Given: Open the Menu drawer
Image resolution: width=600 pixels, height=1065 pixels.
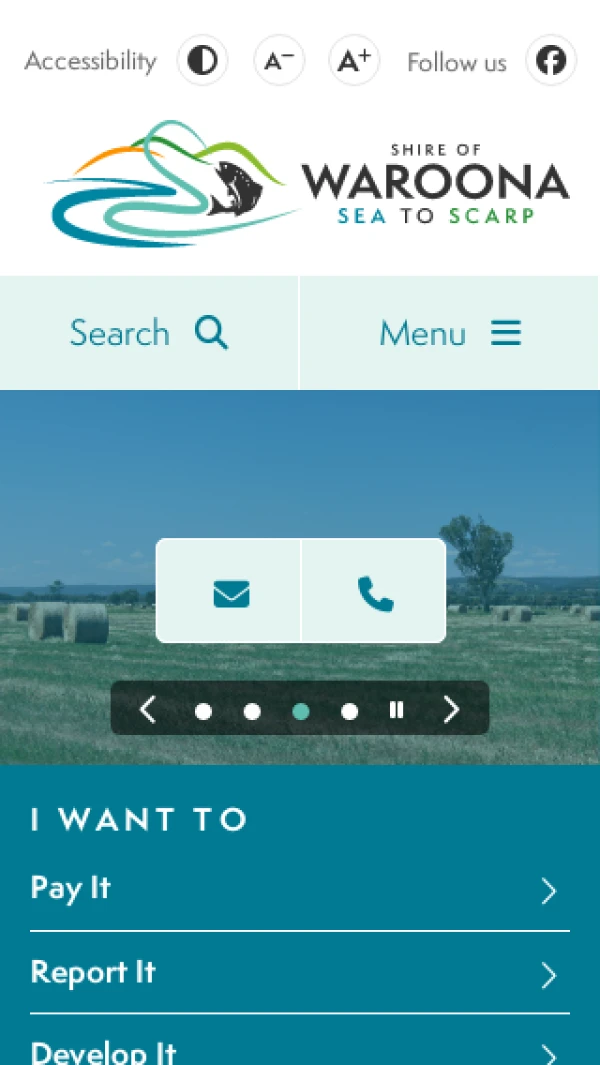Looking at the screenshot, I should tap(450, 333).
